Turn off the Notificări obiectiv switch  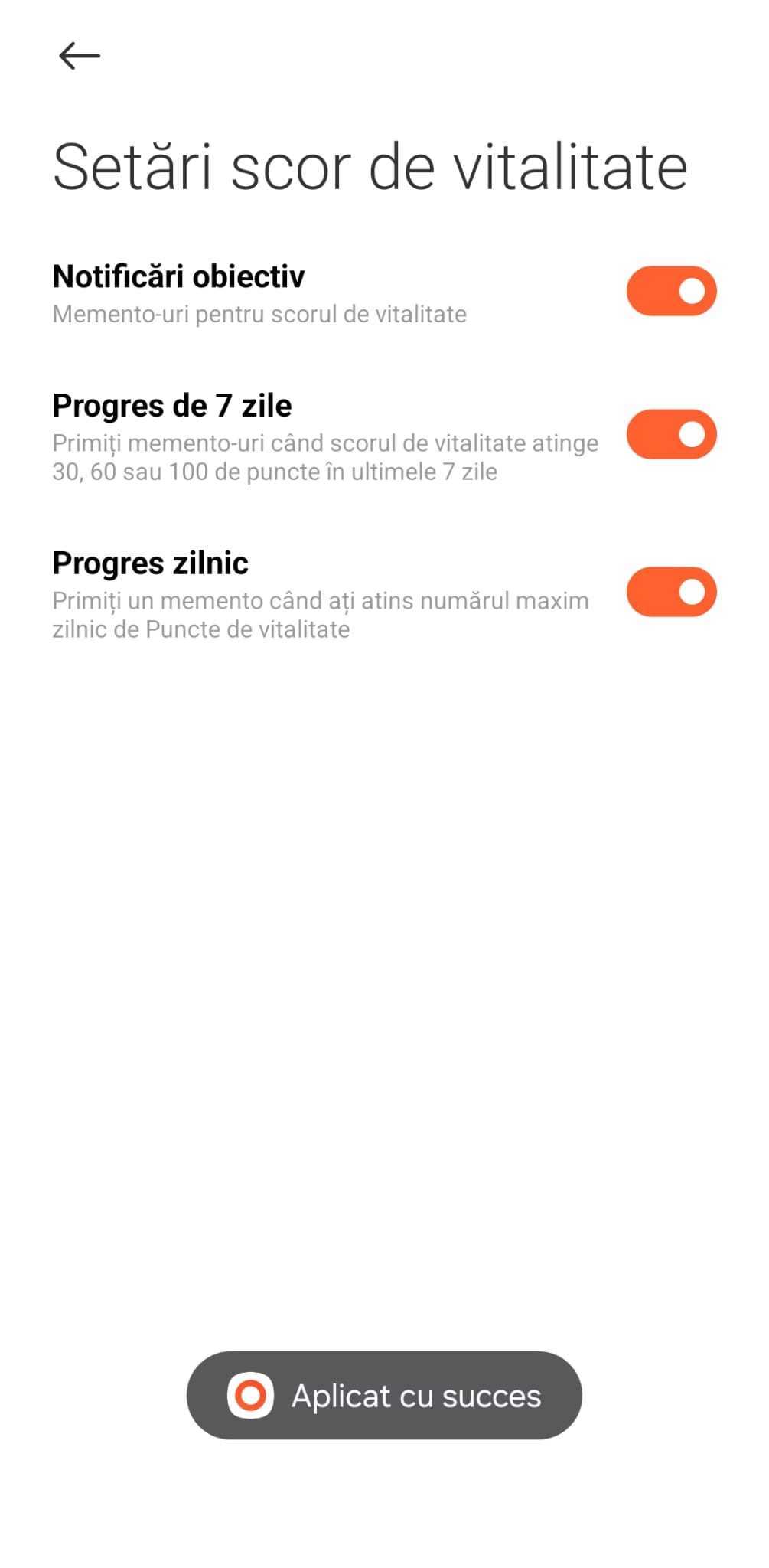click(671, 291)
